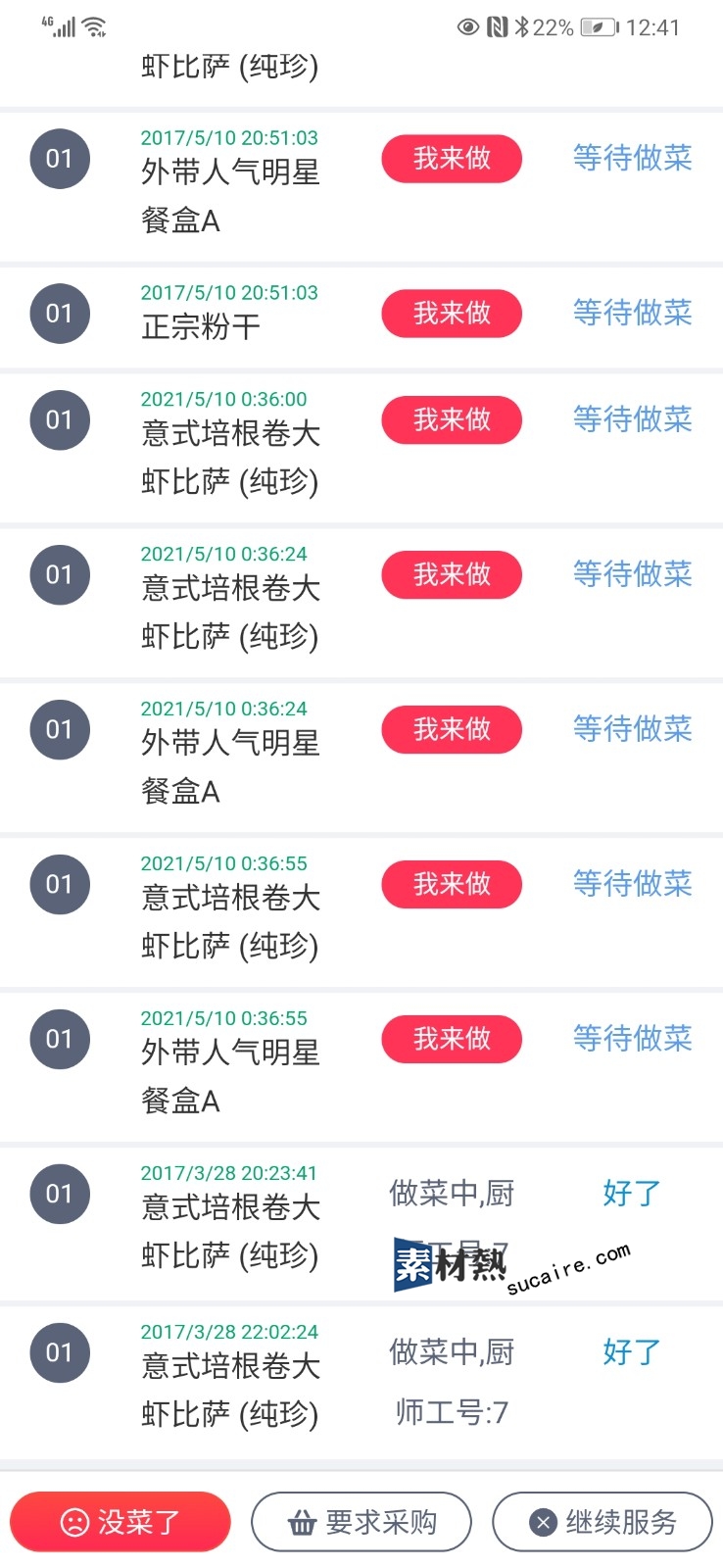The height and width of the screenshot is (1568, 723).
Task: Tap 继续服务 to continue service
Action: tap(602, 1522)
